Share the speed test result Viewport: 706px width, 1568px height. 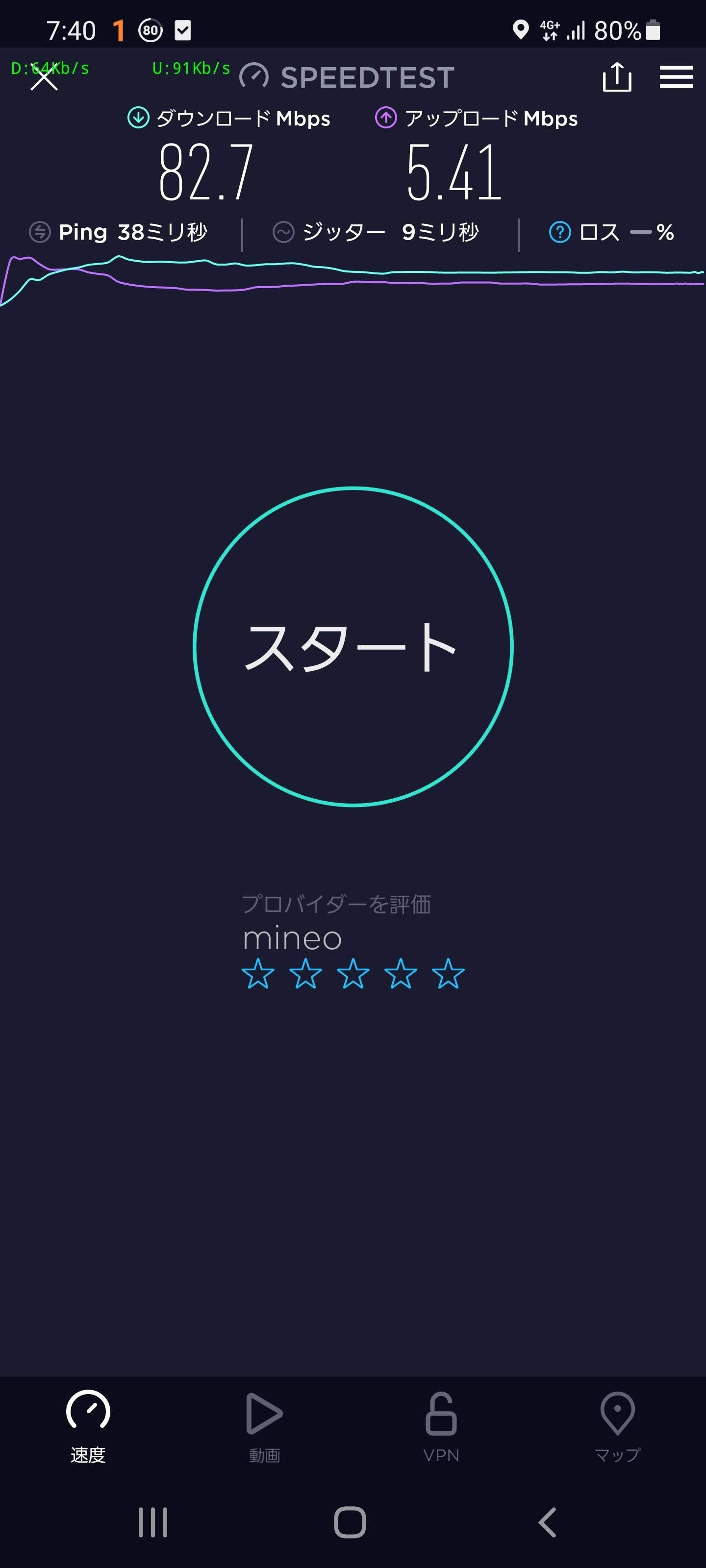[616, 77]
